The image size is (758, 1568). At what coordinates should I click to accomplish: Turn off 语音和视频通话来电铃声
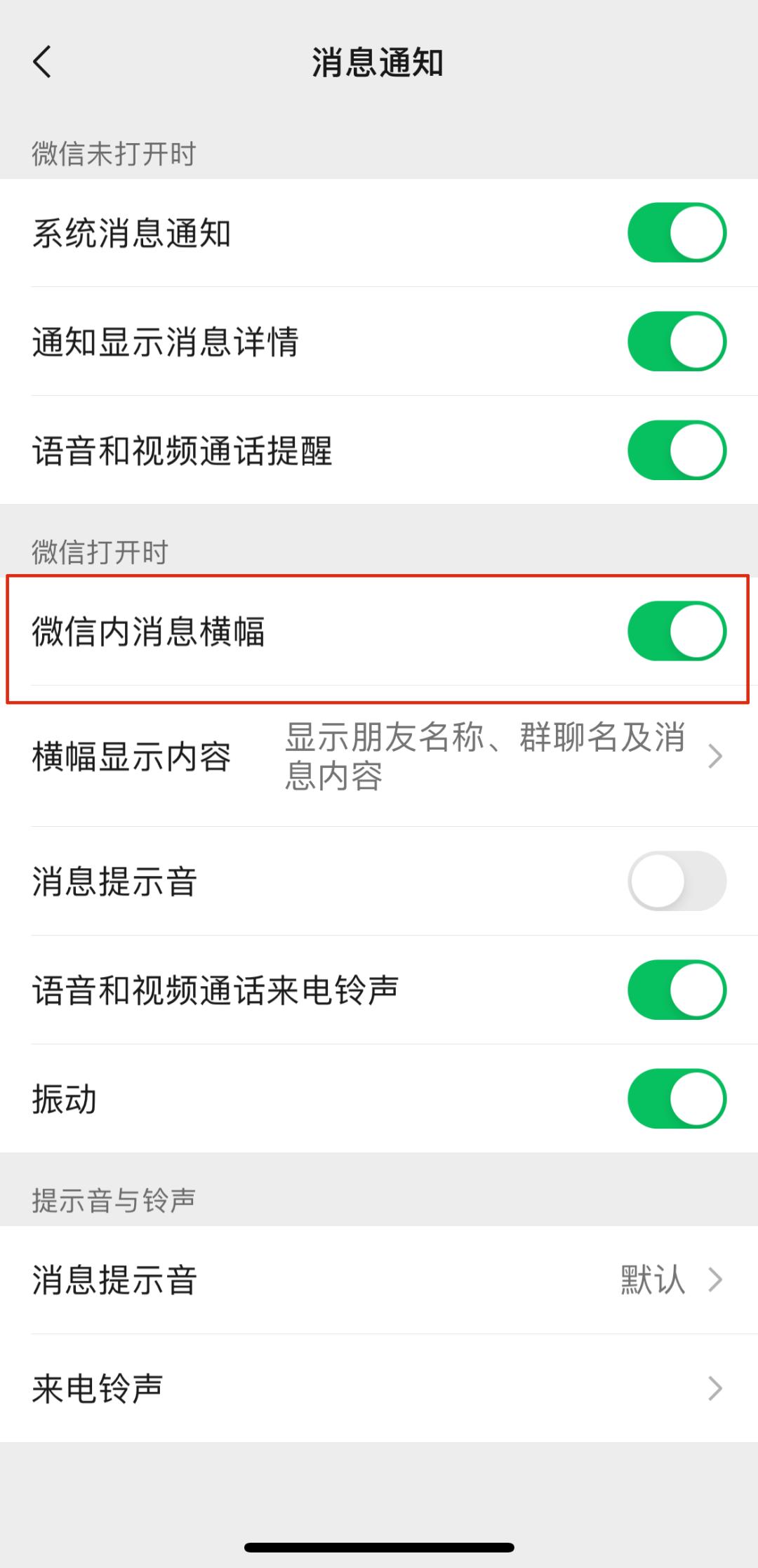tap(677, 990)
